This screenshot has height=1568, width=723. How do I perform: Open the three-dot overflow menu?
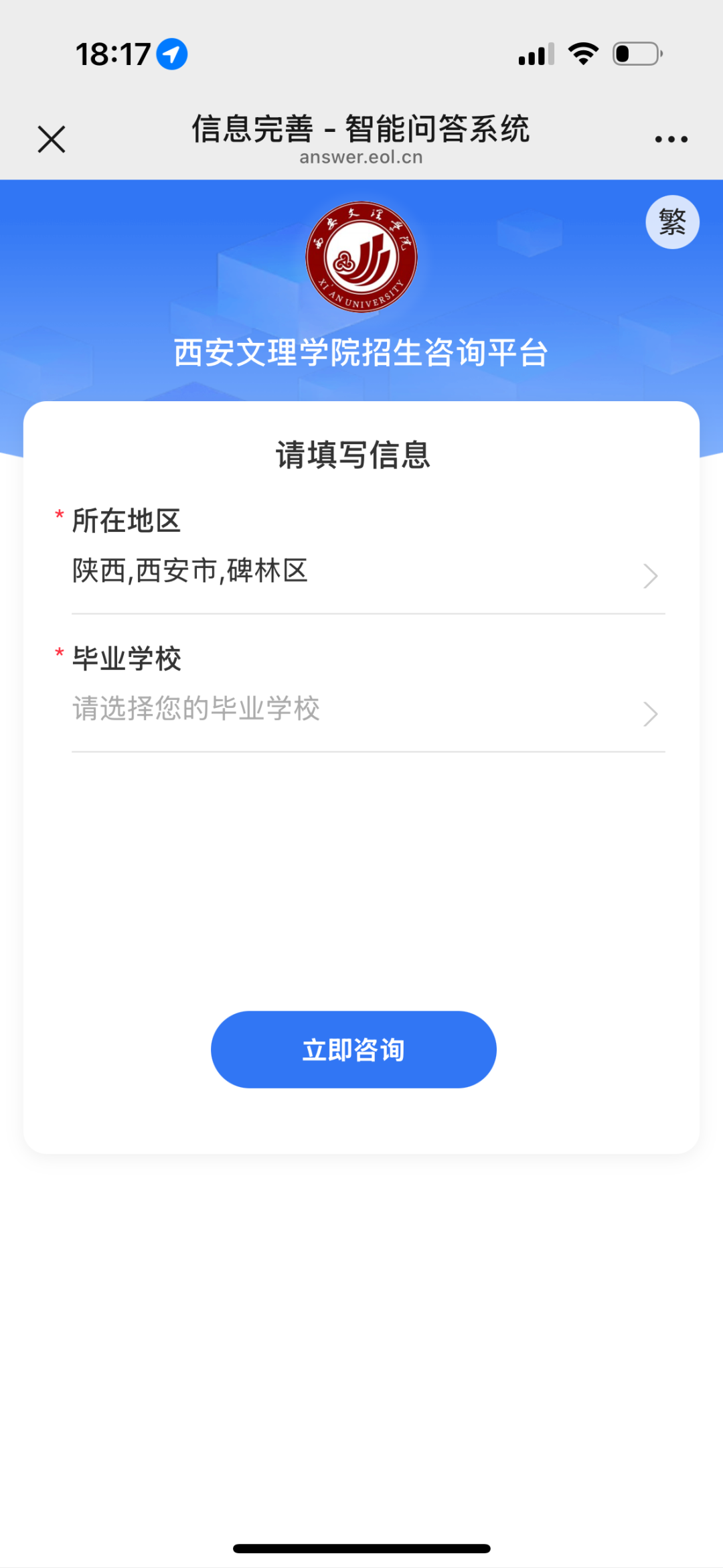pos(671,139)
